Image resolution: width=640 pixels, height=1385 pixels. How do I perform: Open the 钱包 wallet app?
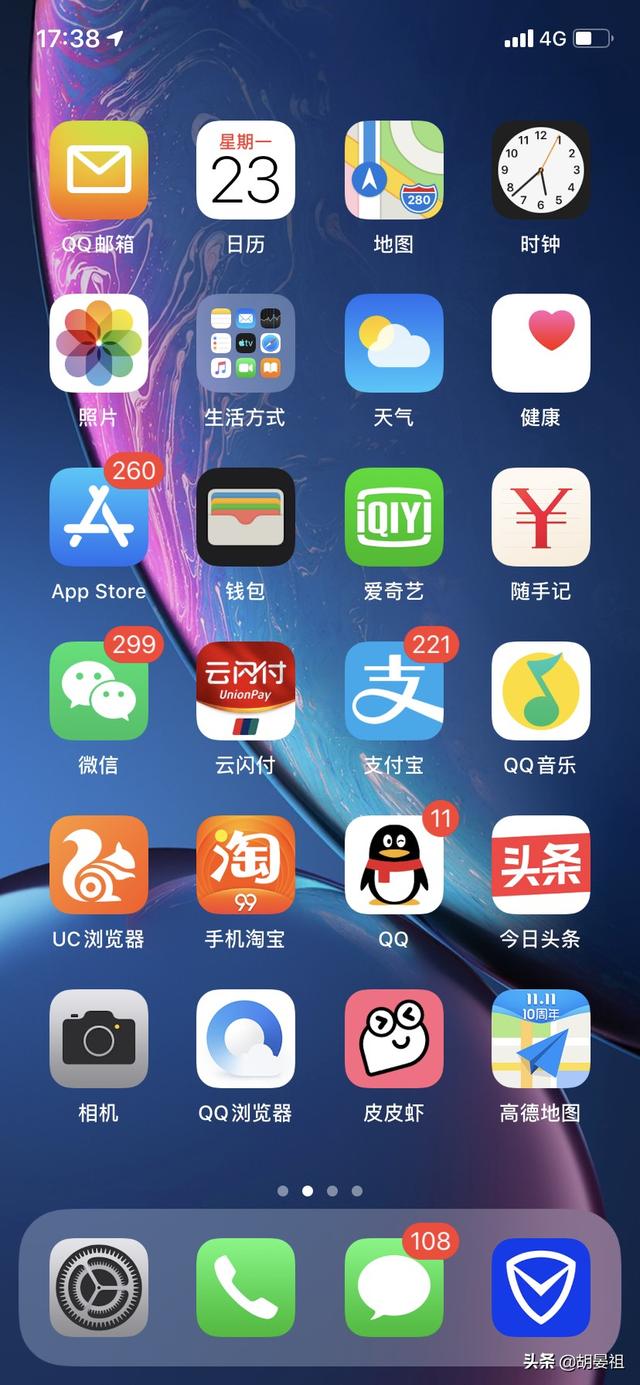pos(245,518)
